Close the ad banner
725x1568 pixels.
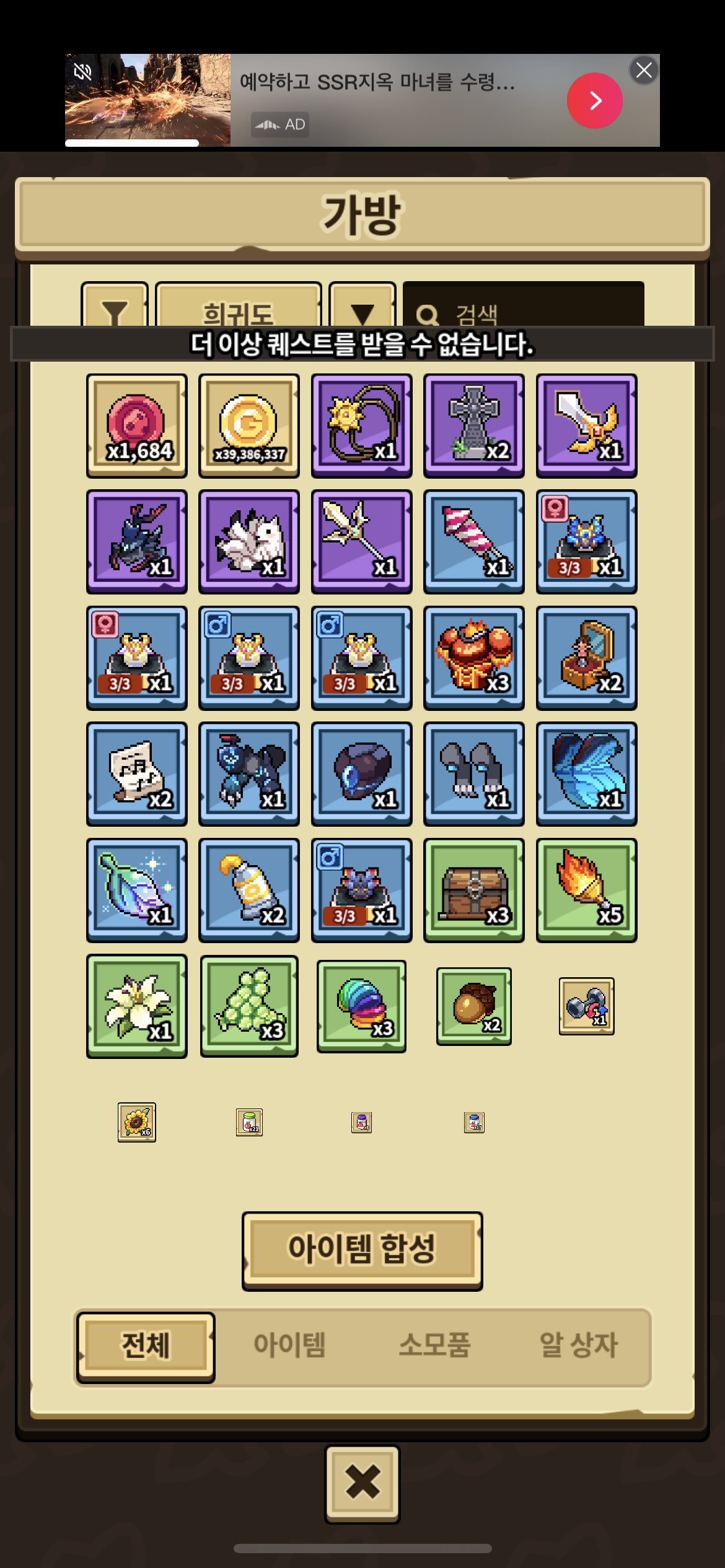[644, 70]
